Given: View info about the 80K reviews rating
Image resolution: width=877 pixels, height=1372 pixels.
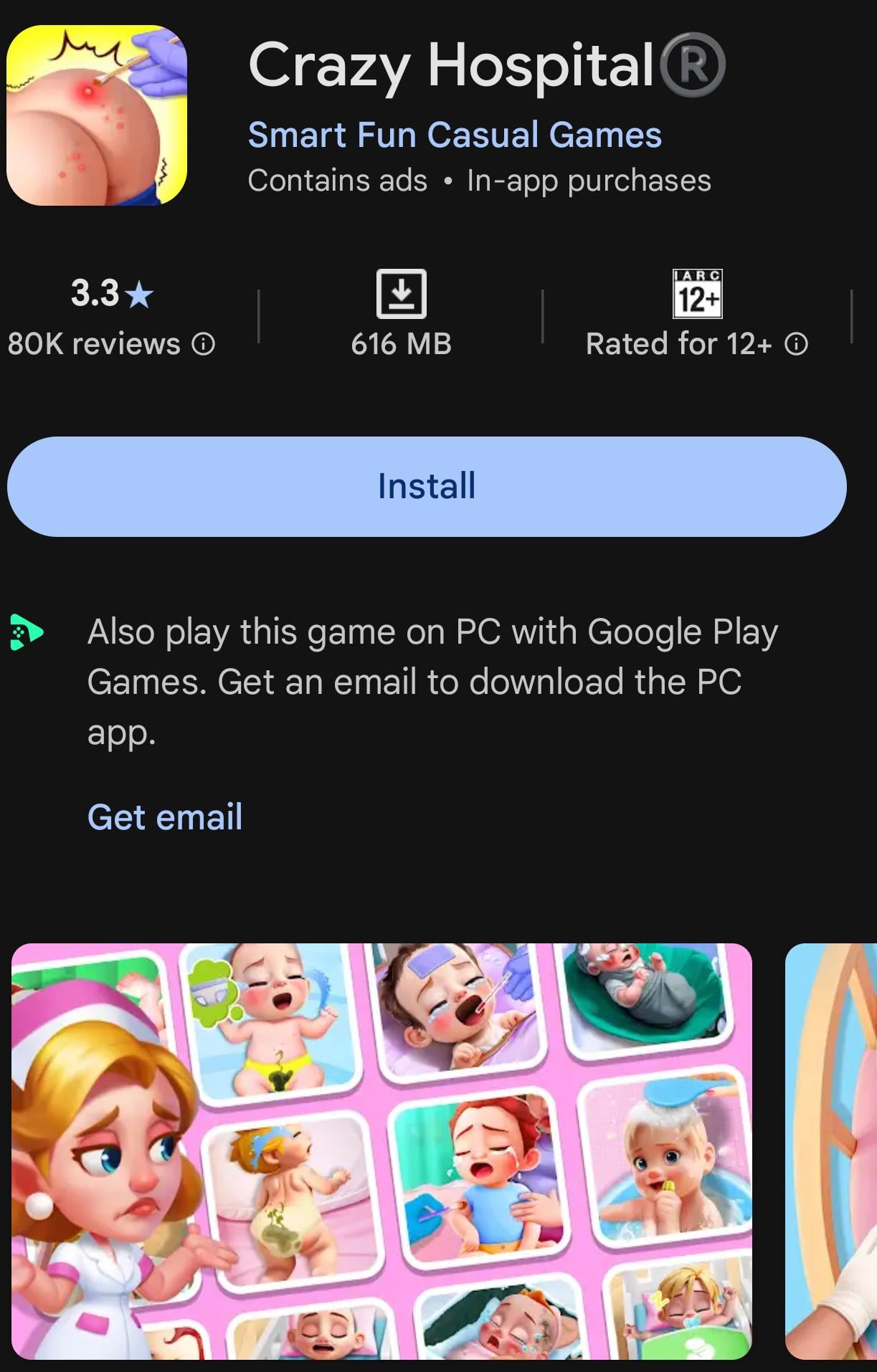Looking at the screenshot, I should pos(204,345).
